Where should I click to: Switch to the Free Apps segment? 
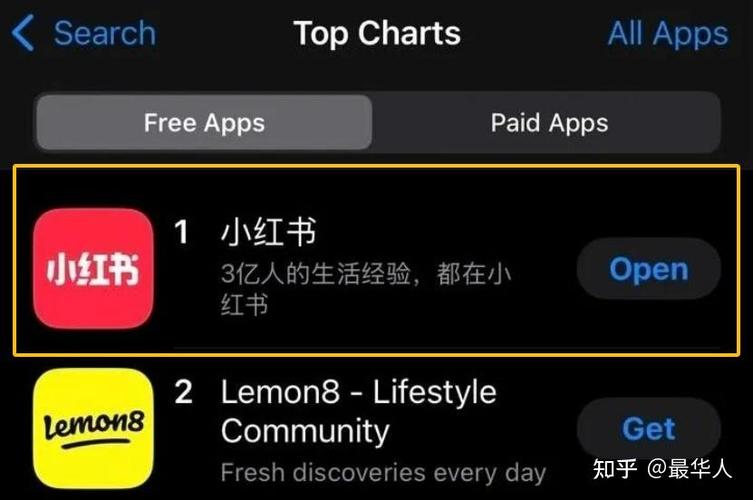point(204,123)
